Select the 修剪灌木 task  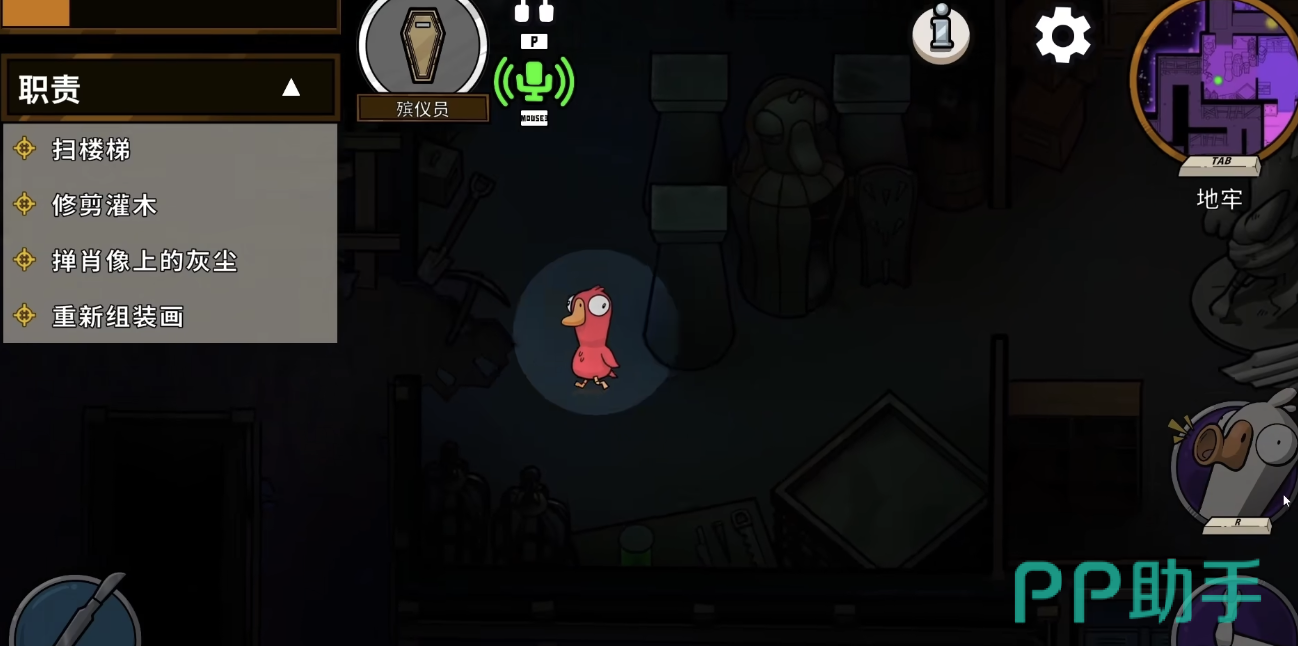[105, 206]
